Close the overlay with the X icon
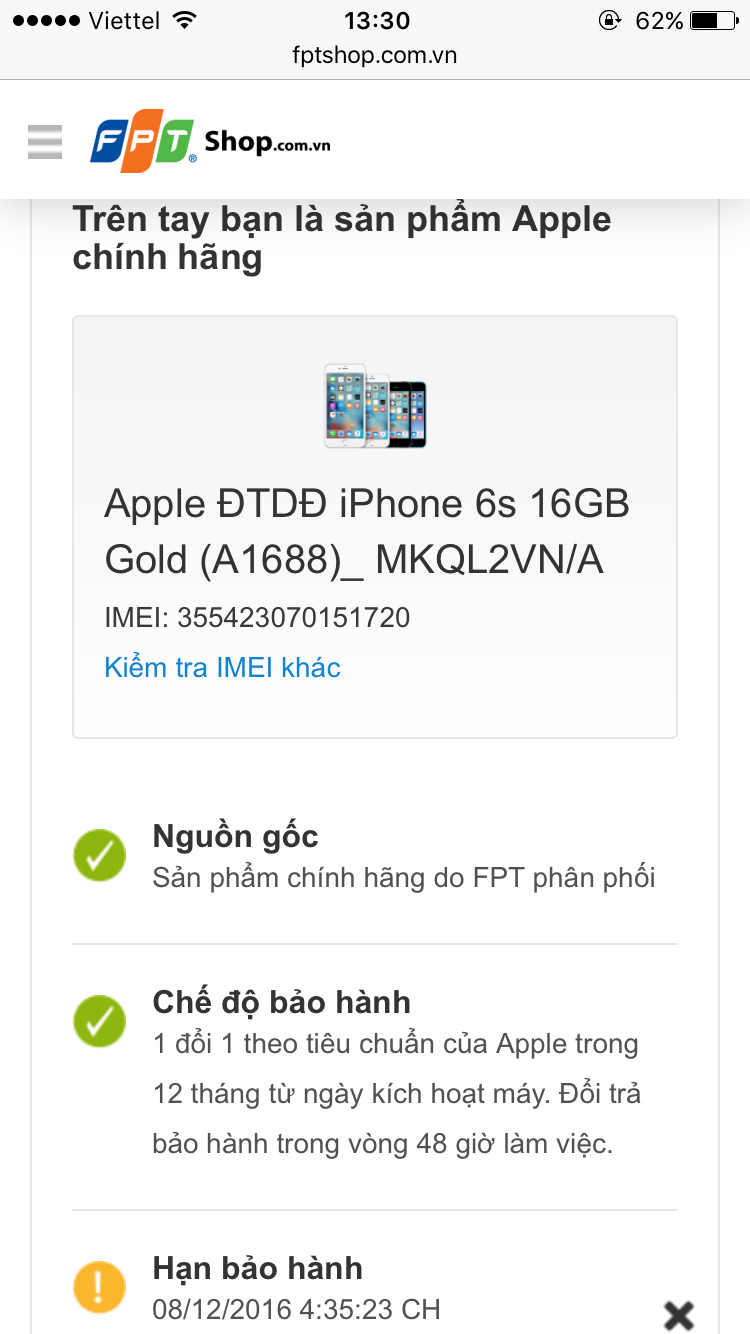The image size is (750, 1334). (679, 1315)
